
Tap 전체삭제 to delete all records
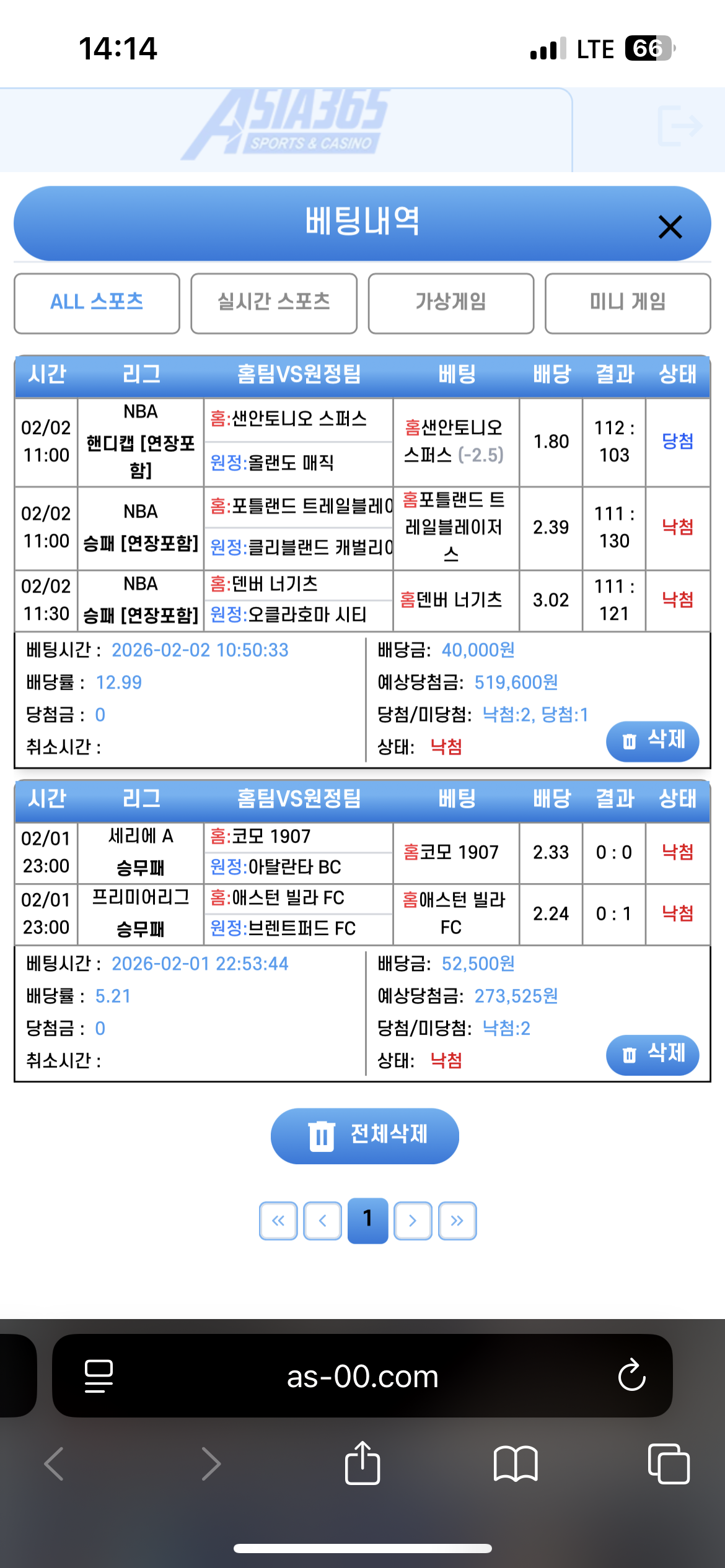coord(364,1135)
